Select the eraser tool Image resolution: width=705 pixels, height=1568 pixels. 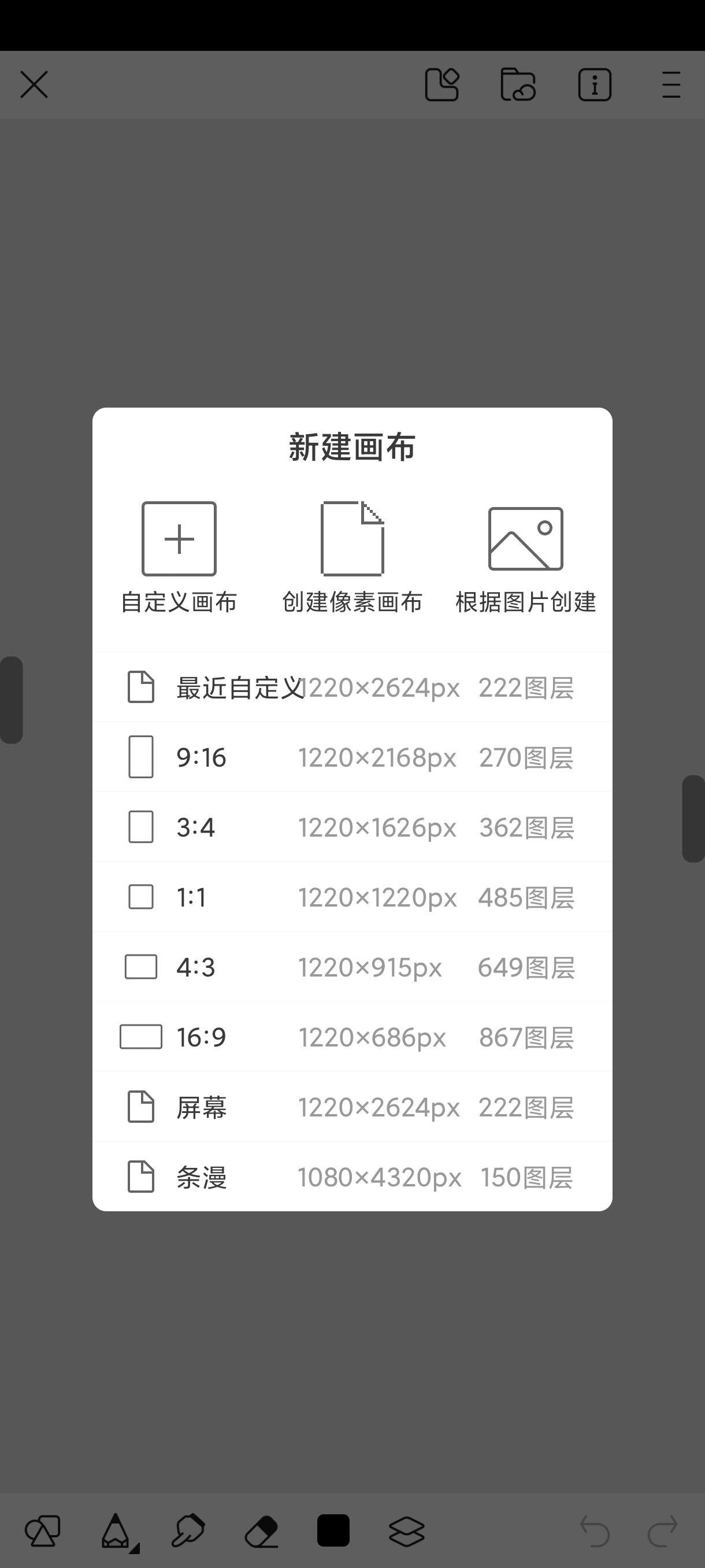point(262,1532)
